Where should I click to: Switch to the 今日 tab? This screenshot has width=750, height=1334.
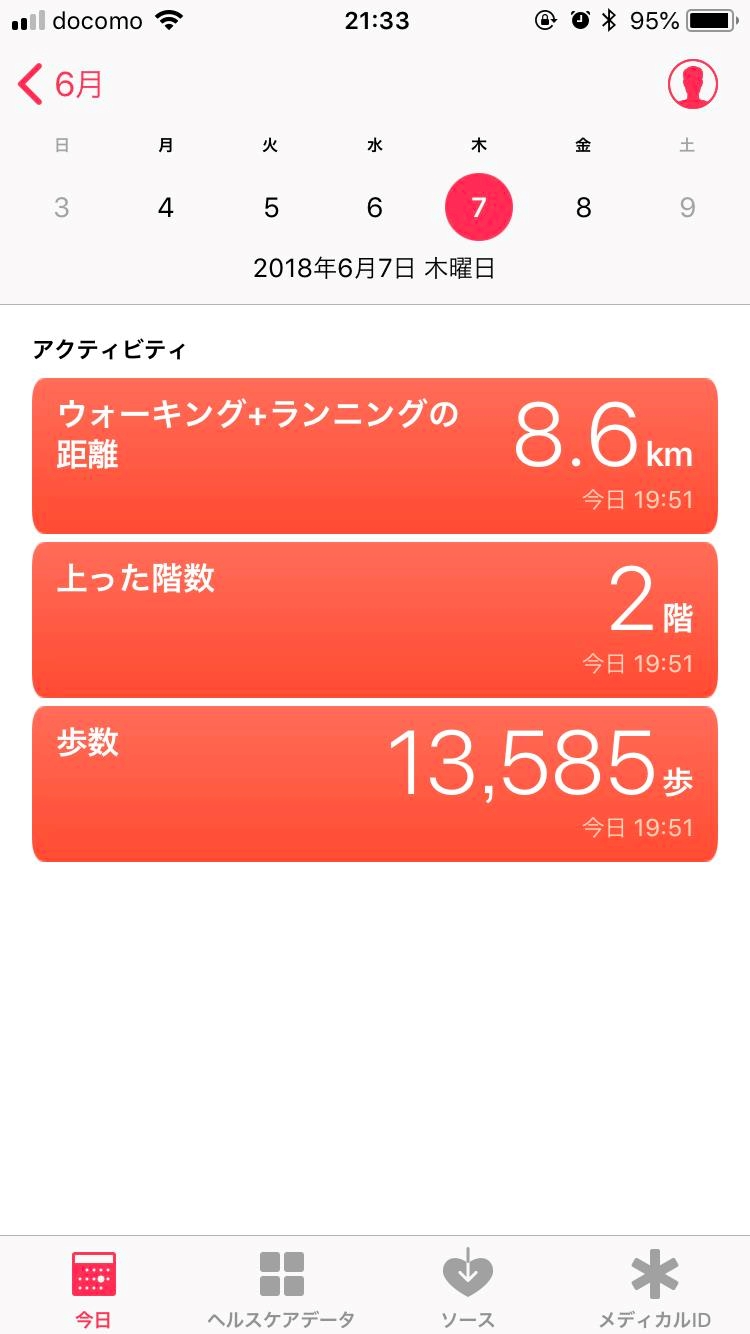(x=94, y=1288)
